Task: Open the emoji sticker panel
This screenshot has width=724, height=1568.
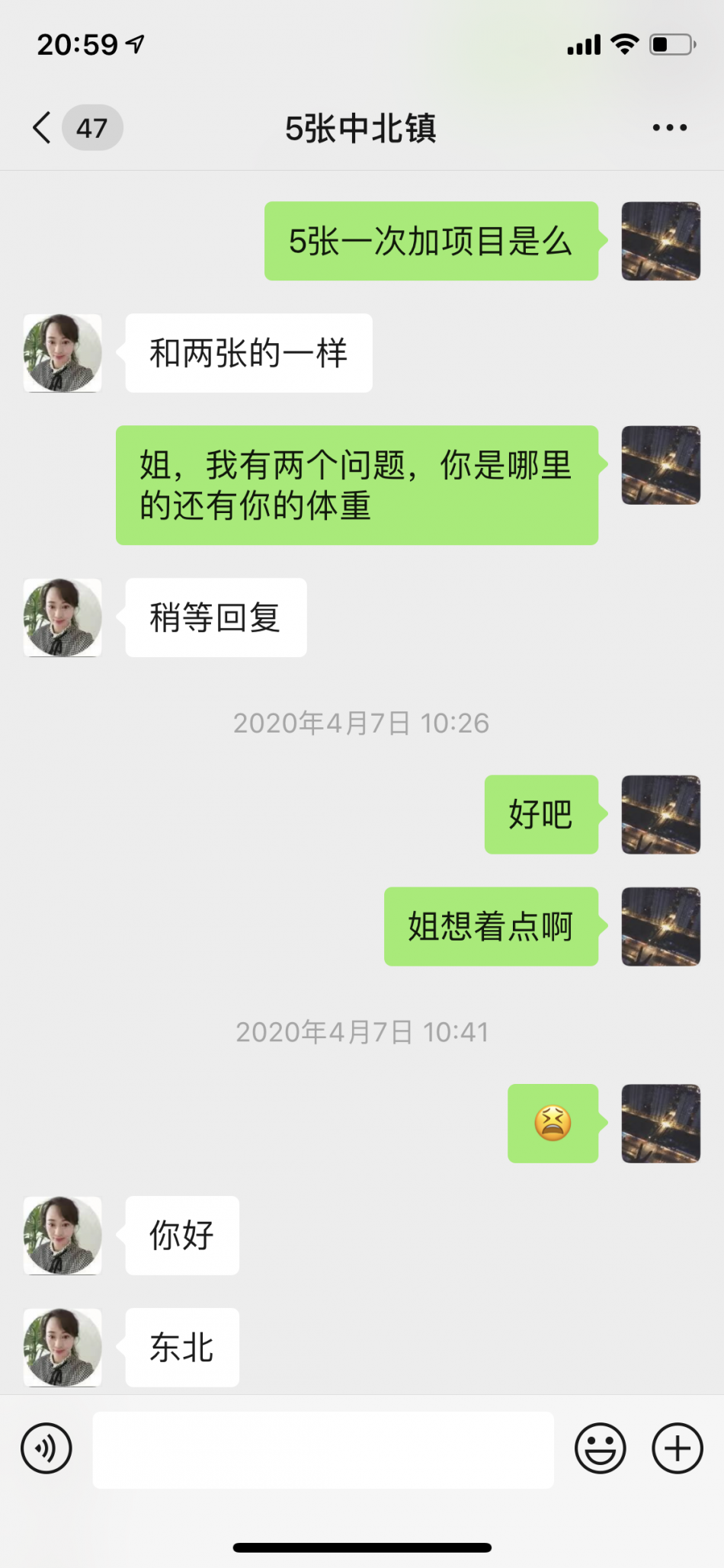Action: 600,1448
